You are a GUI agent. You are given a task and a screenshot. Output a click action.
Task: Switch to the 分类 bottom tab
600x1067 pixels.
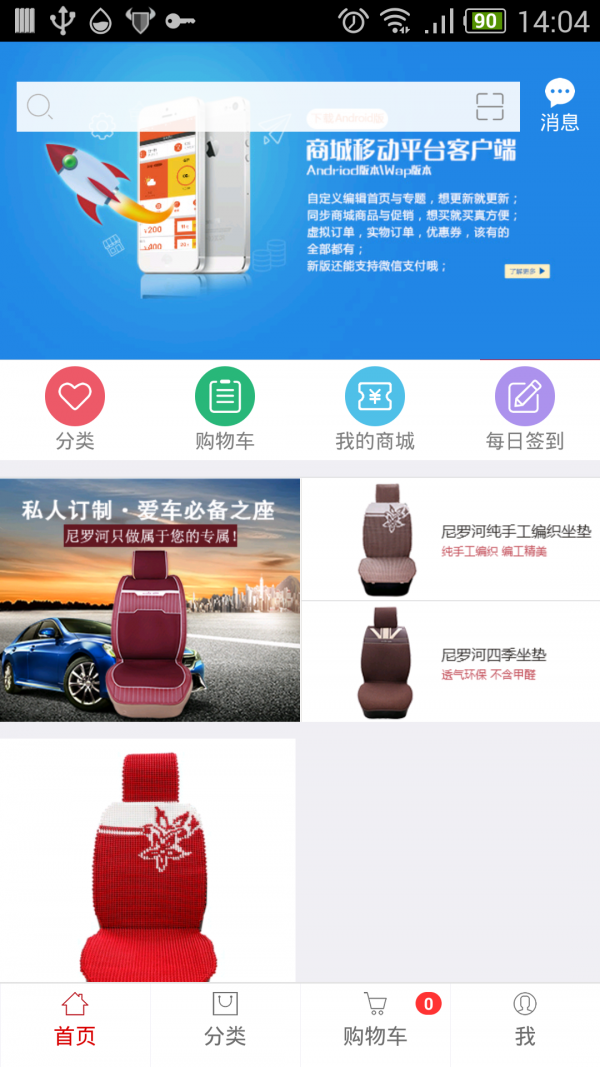click(x=225, y=1020)
